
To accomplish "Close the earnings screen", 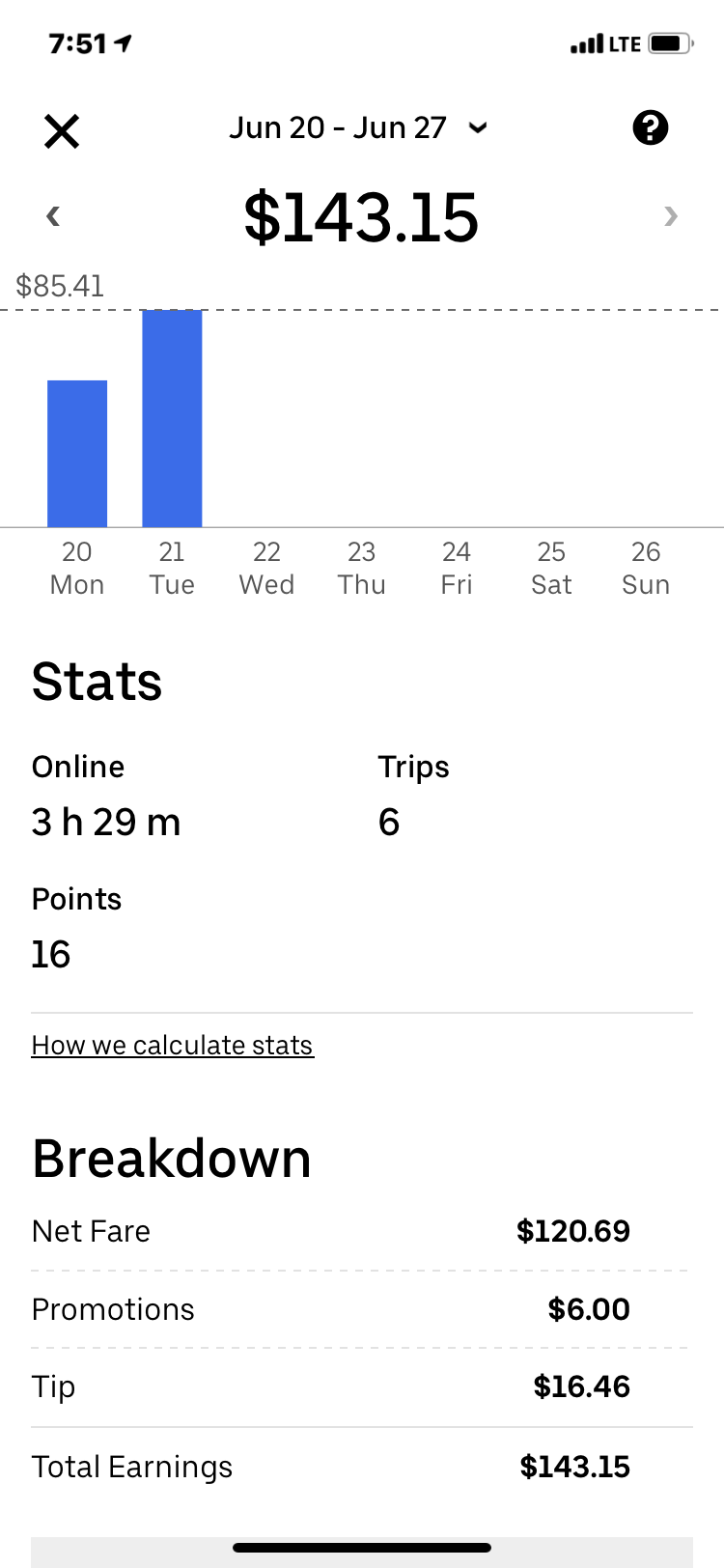I will point(62,131).
